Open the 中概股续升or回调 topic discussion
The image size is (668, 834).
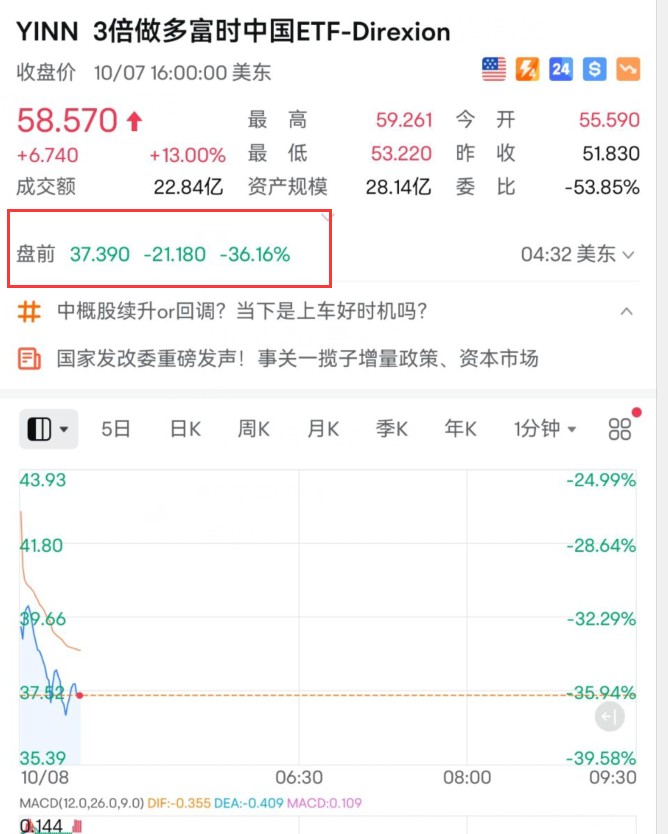tap(242, 311)
